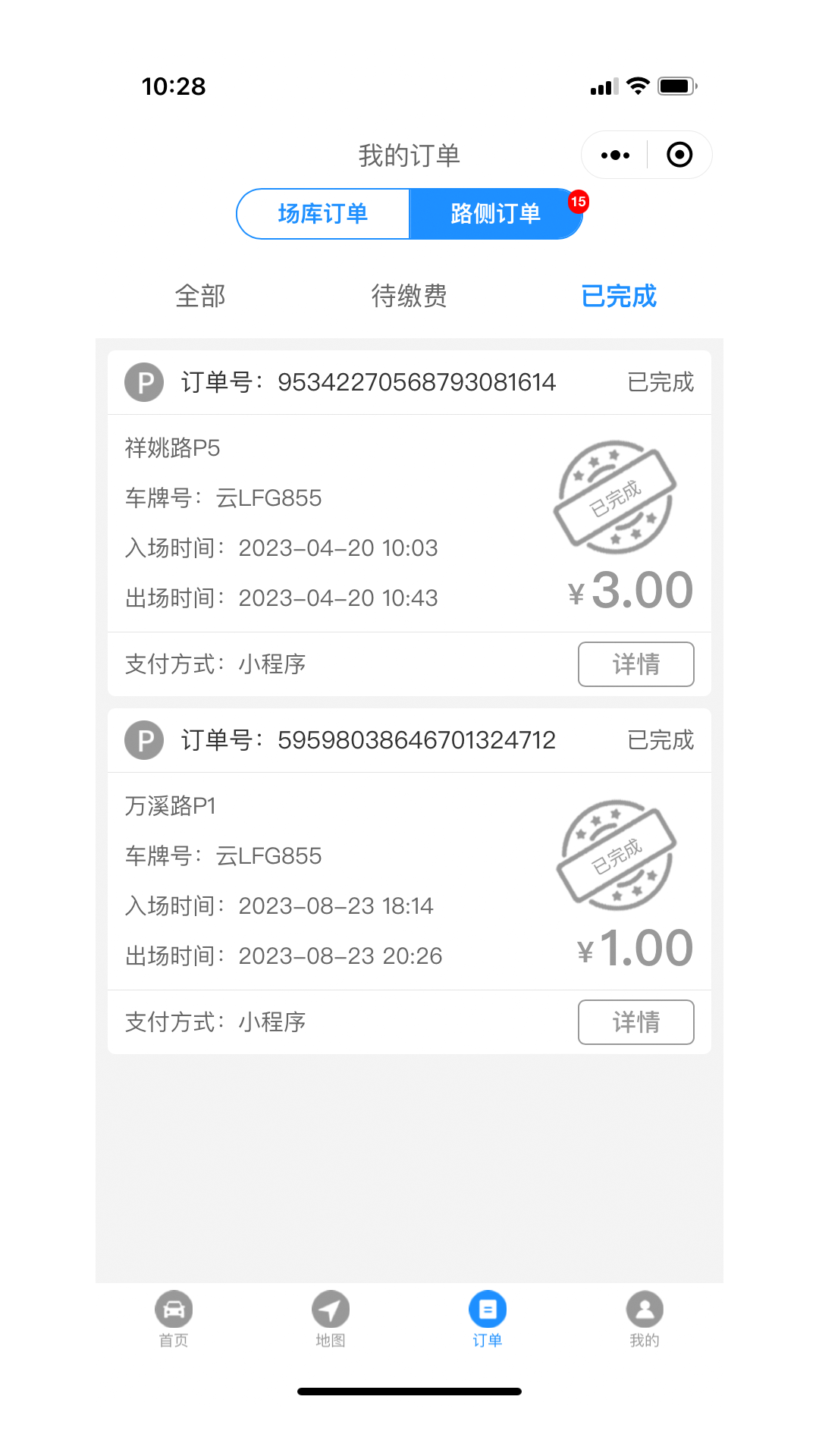
Task: Select the 路侧订单 segment
Action: click(495, 214)
